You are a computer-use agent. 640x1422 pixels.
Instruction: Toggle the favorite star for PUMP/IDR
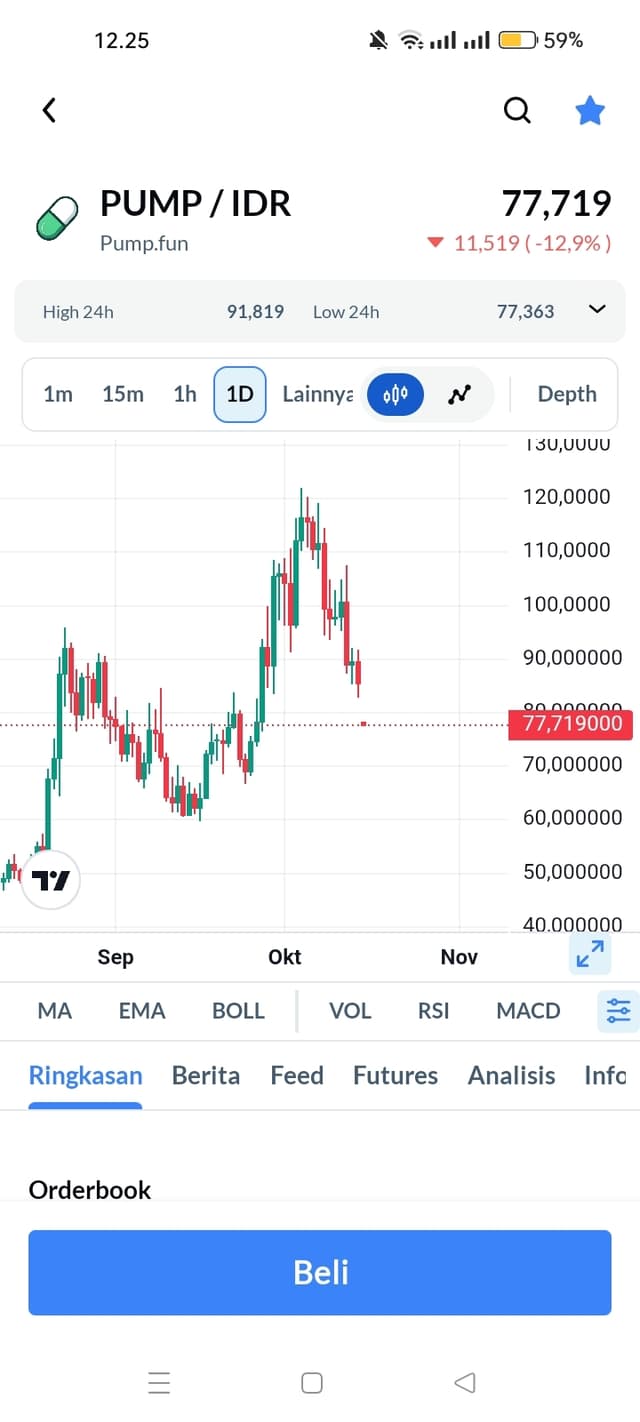pyautogui.click(x=590, y=110)
